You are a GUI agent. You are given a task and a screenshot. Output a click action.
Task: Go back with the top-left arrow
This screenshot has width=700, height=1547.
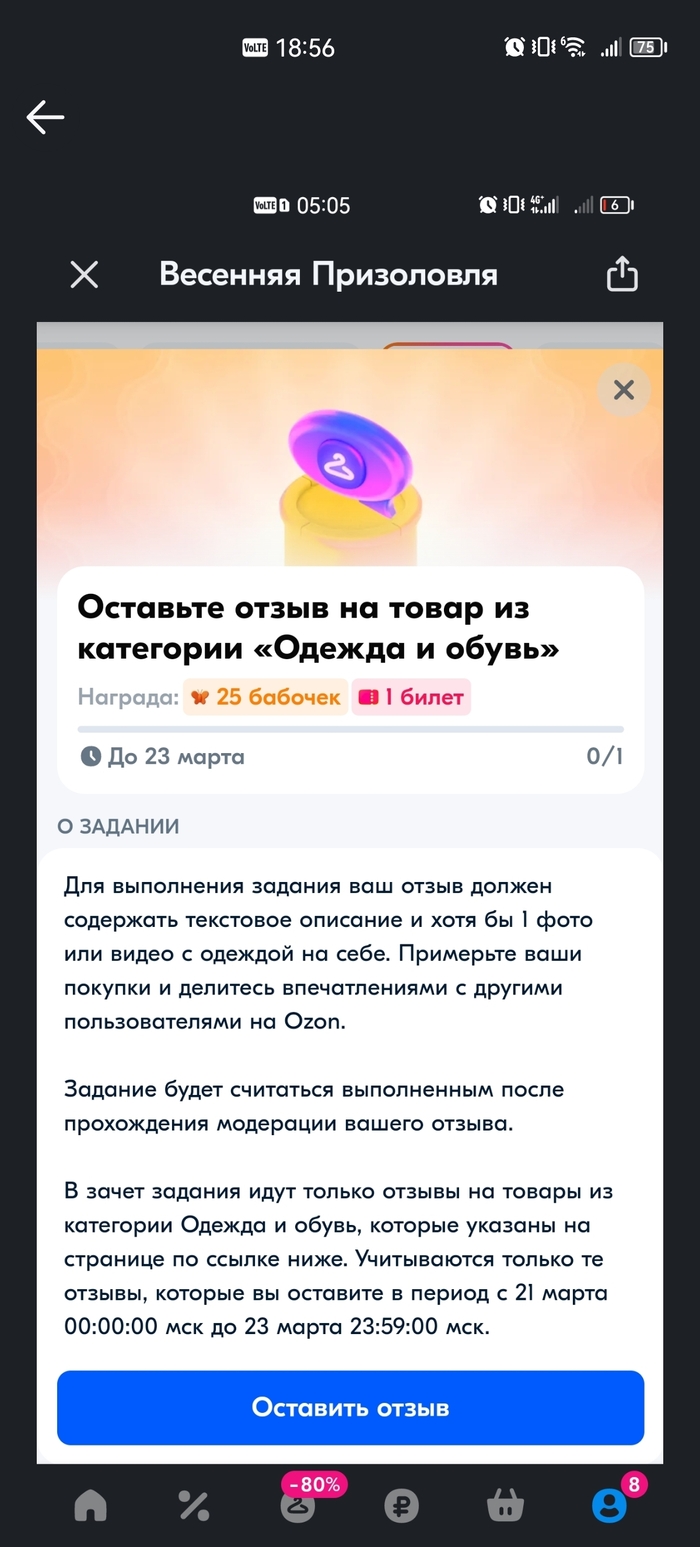pyautogui.click(x=45, y=117)
